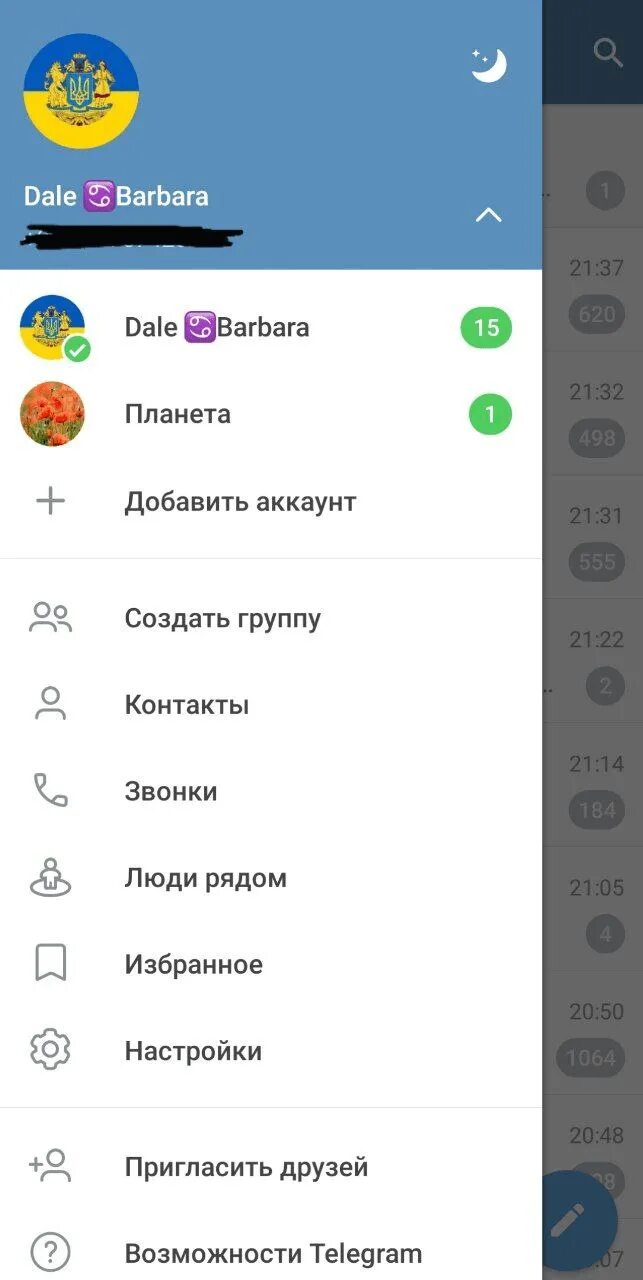The image size is (643, 1280).
Task: Select the Dale Barbara account
Action: [x=217, y=328]
